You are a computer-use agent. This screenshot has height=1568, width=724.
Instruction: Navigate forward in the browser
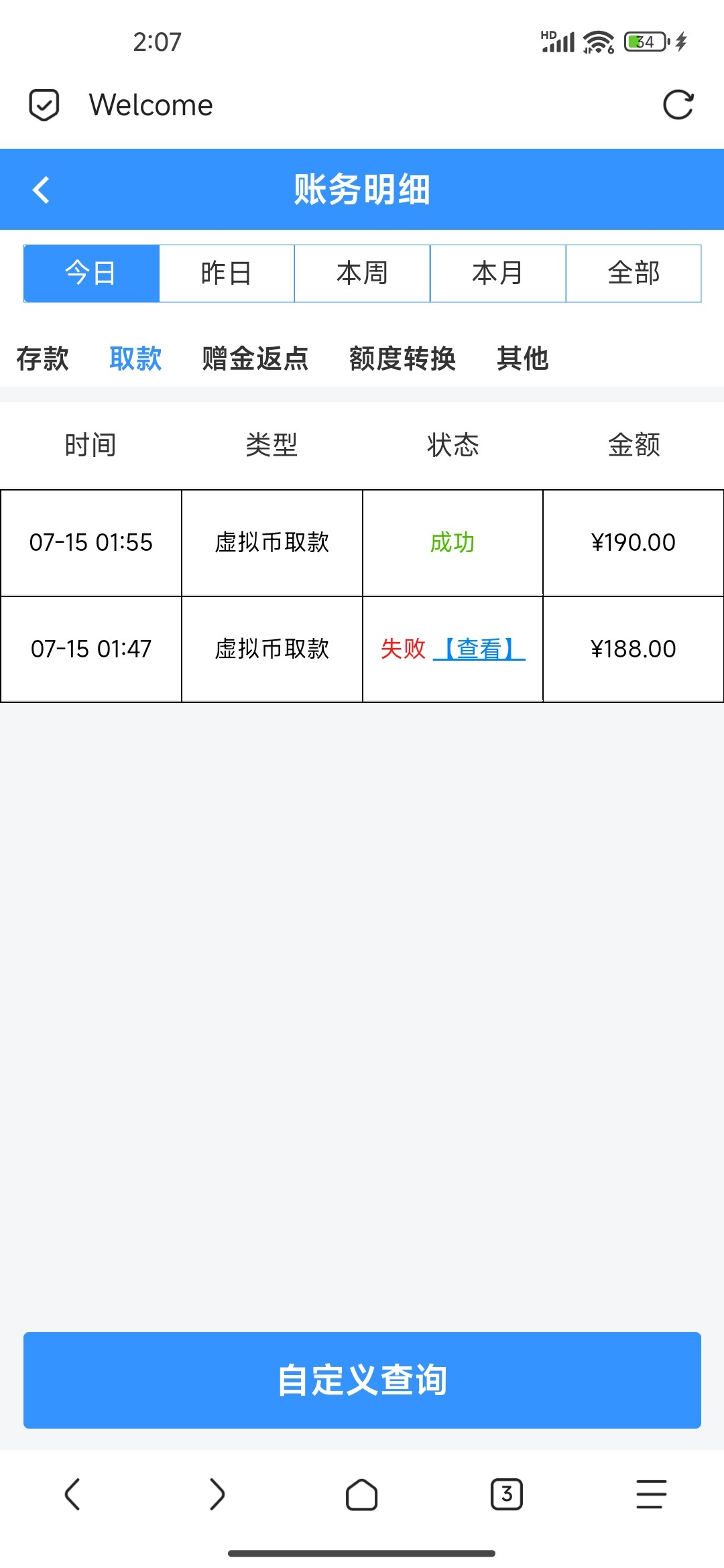tap(217, 1494)
